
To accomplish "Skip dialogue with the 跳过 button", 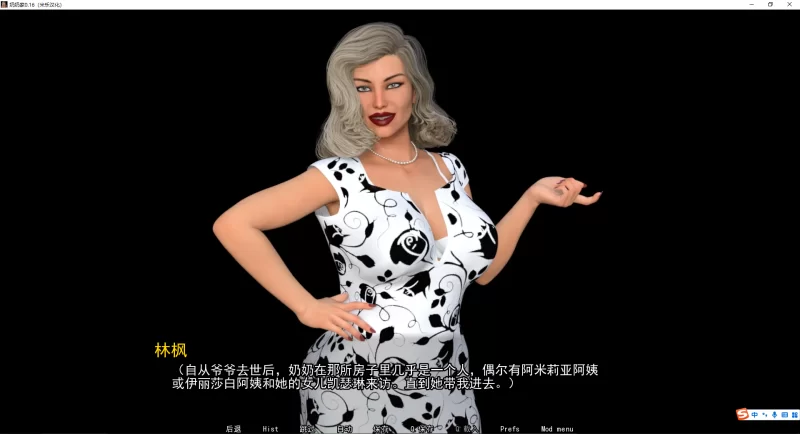I will click(x=307, y=428).
